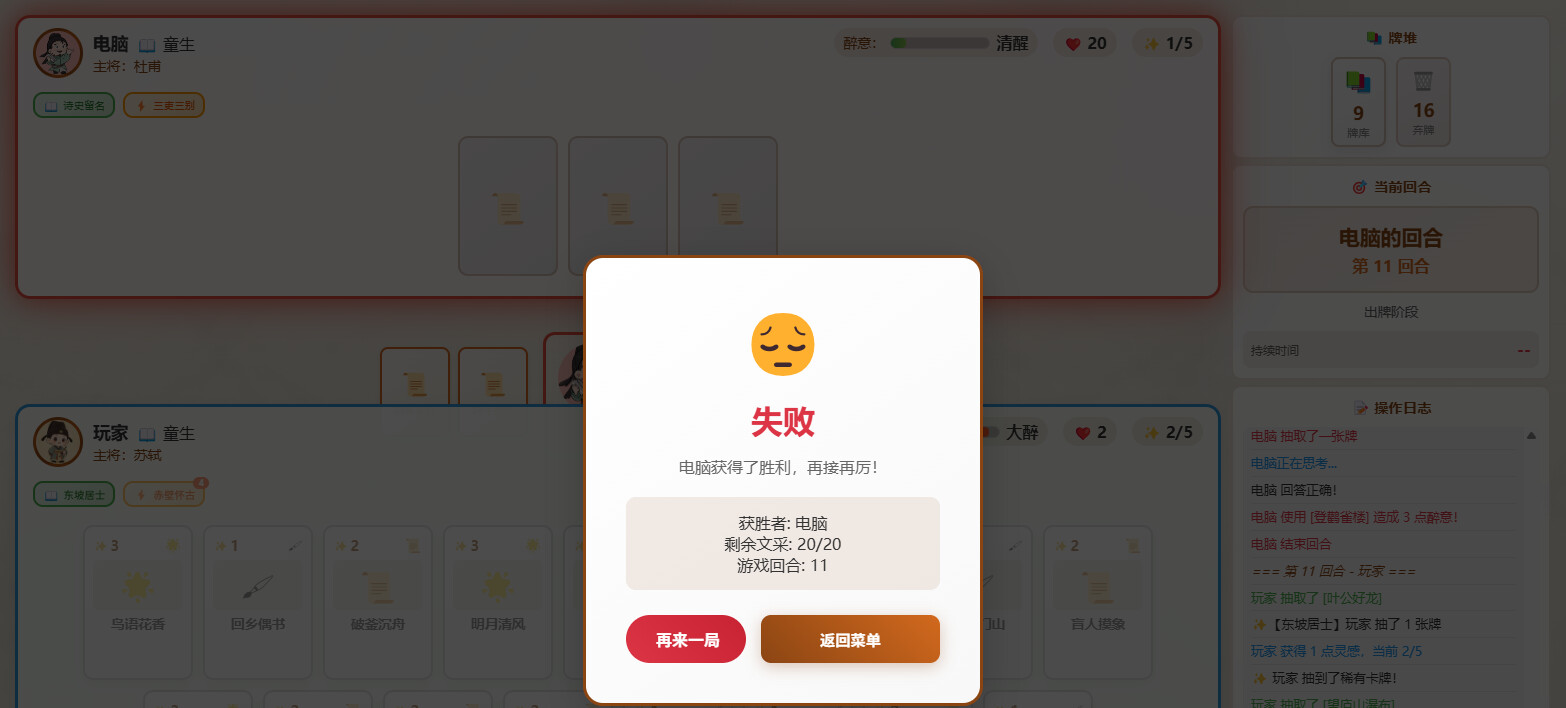Choose the 明月清风 card
The image size is (1566, 708).
tap(498, 602)
